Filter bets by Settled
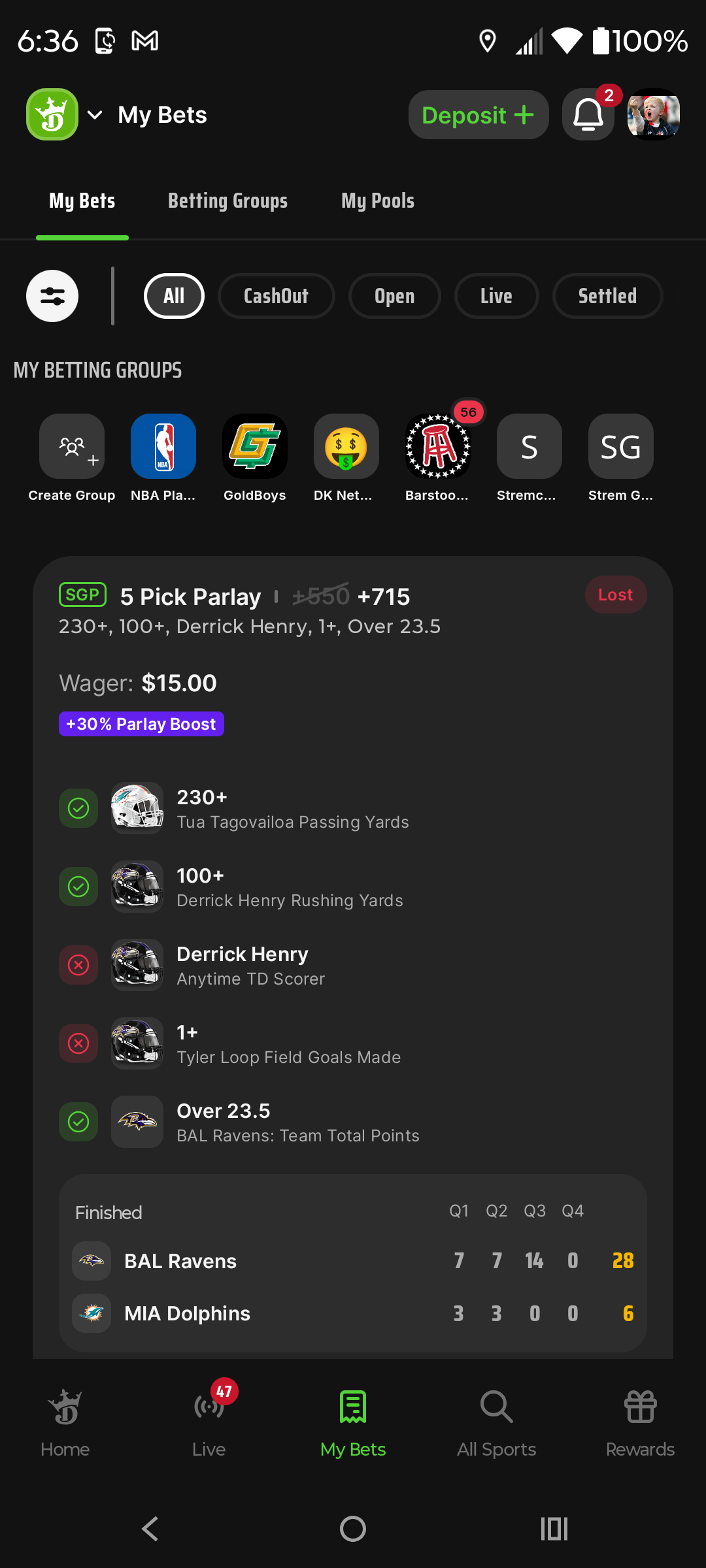The height and width of the screenshot is (1568, 706). tap(607, 296)
